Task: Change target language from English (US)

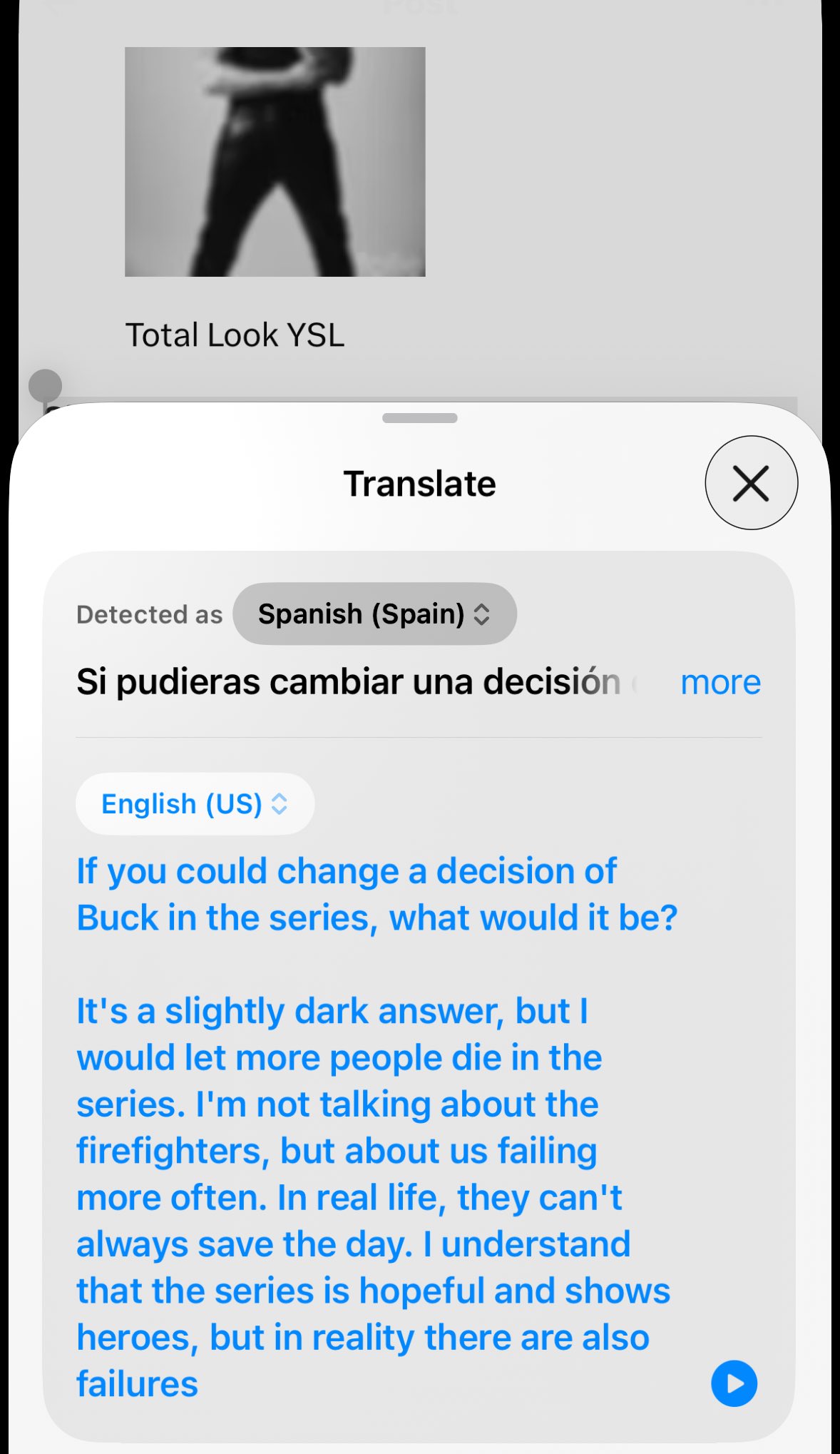Action: tap(195, 804)
